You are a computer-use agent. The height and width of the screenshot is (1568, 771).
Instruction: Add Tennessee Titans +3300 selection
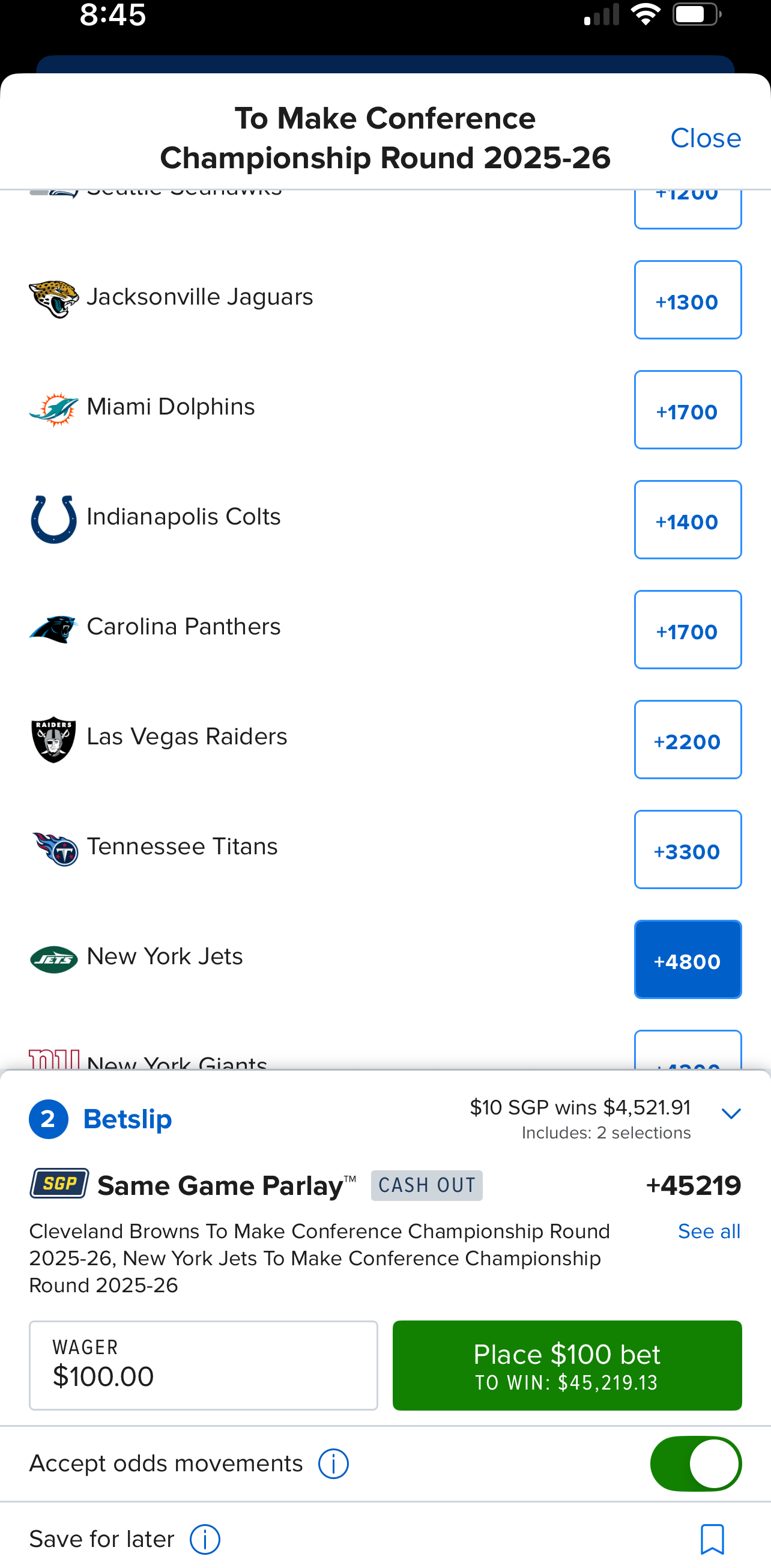click(x=688, y=849)
